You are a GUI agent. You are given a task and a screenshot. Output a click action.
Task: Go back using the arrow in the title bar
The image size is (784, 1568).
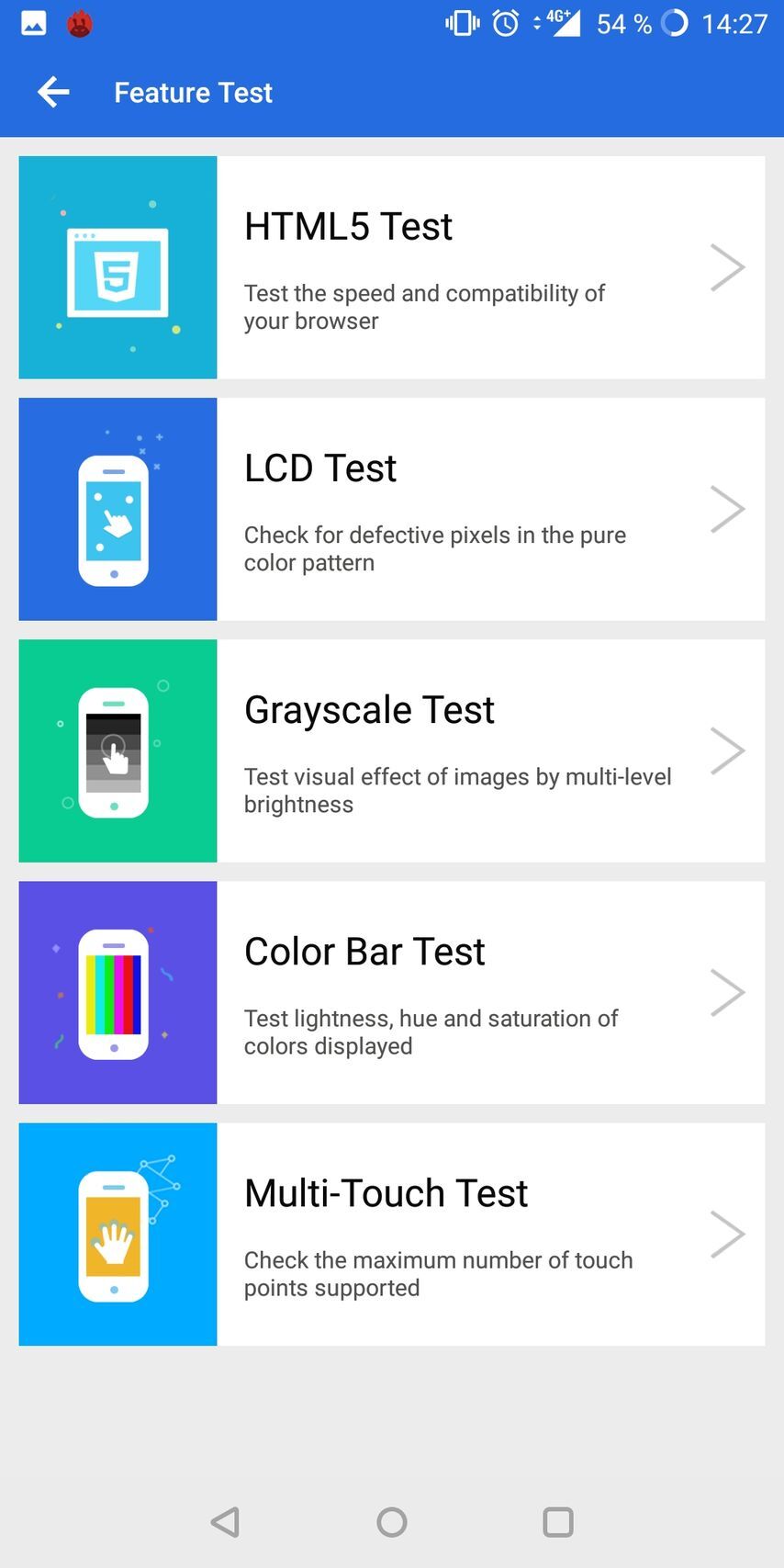click(52, 92)
